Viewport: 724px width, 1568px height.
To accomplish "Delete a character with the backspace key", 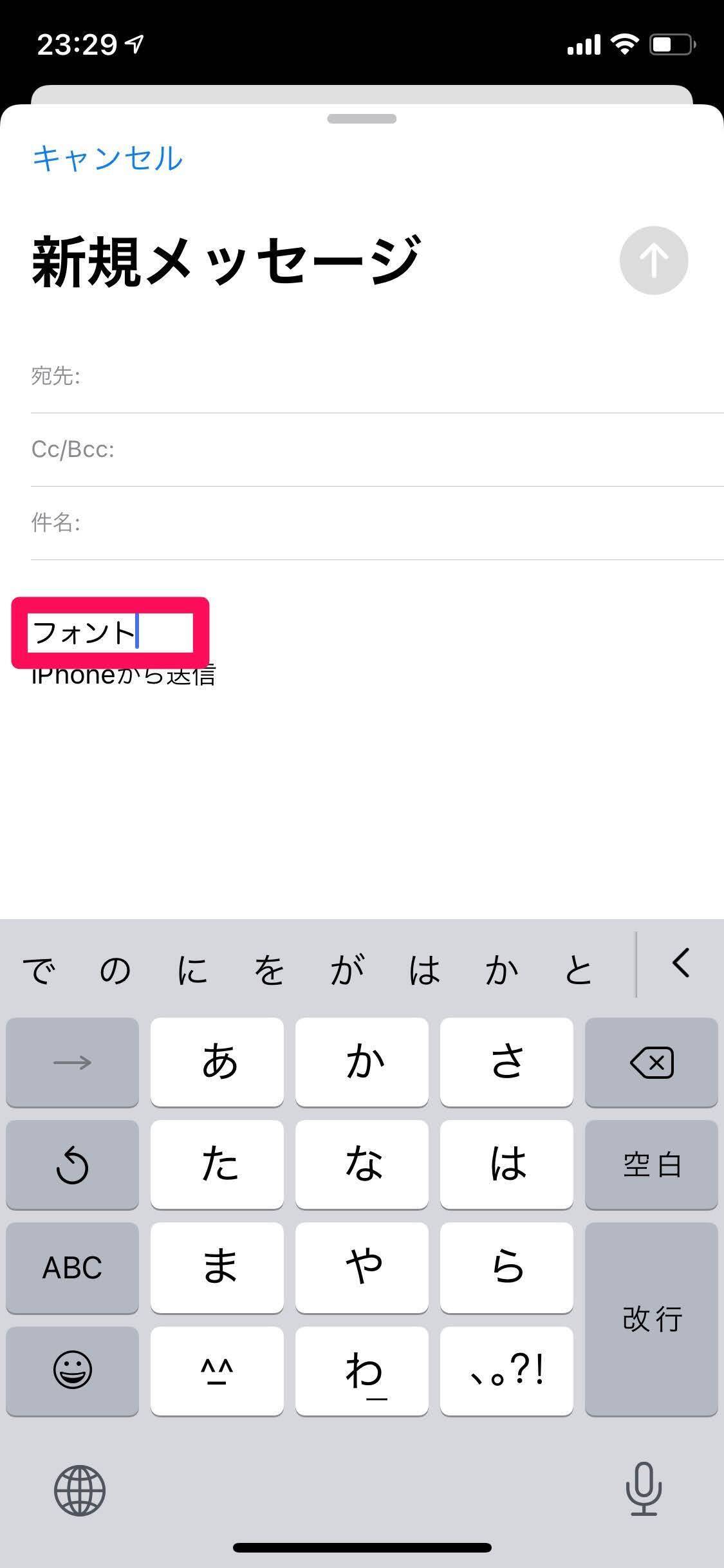I will pyautogui.click(x=651, y=1063).
